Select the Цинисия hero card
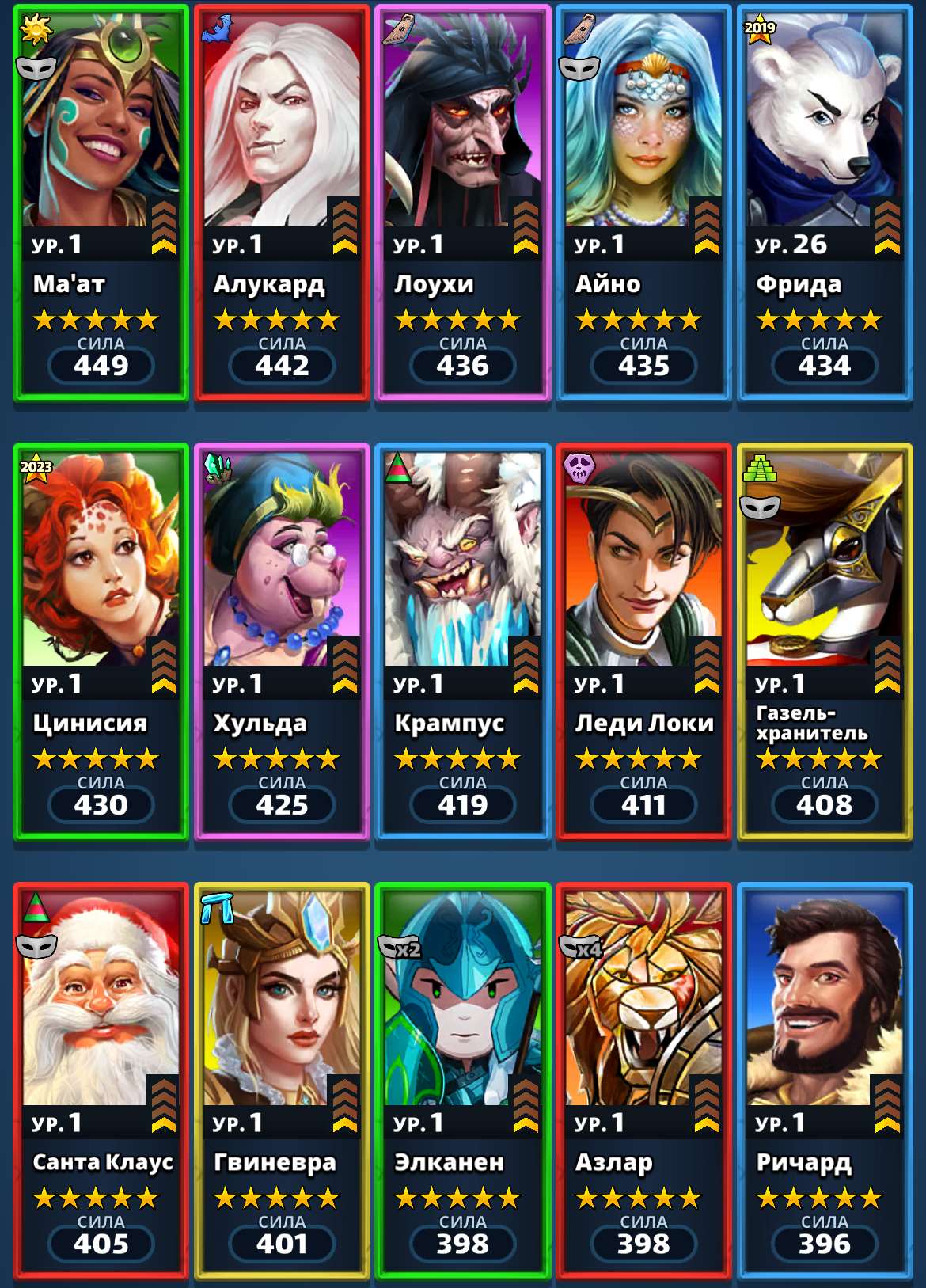This screenshot has width=926, height=1288. (x=101, y=641)
